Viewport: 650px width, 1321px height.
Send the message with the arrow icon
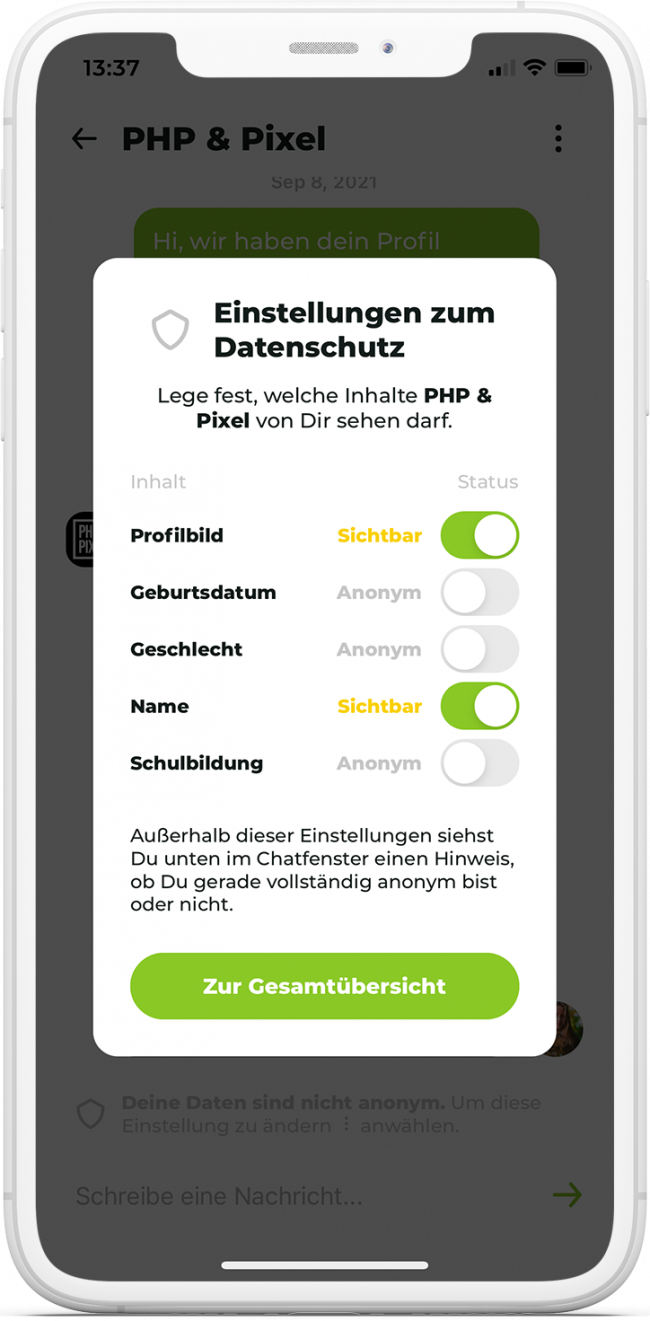(x=567, y=1194)
